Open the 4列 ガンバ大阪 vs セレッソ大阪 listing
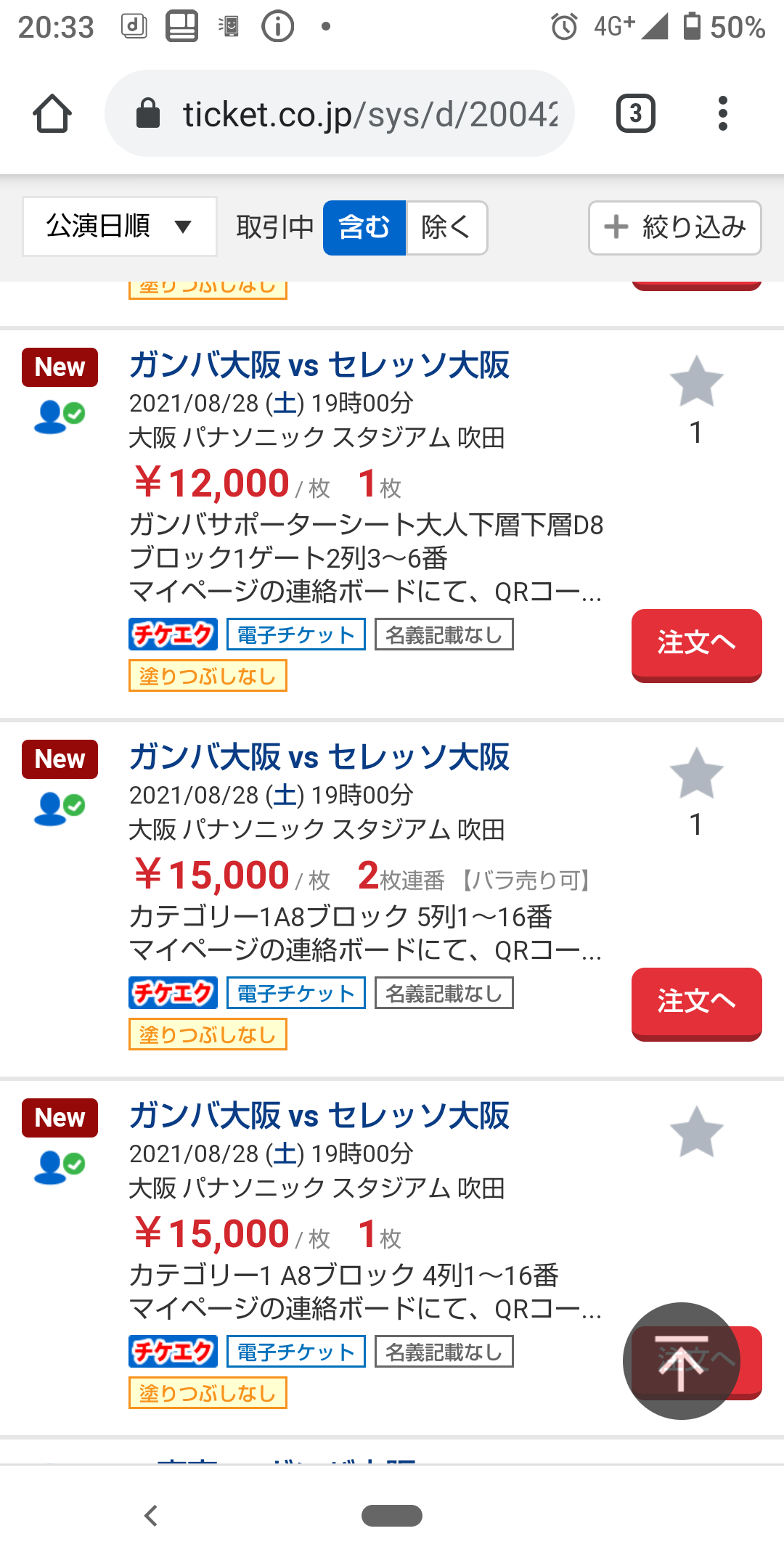This screenshot has width=784, height=1568. tap(319, 1116)
